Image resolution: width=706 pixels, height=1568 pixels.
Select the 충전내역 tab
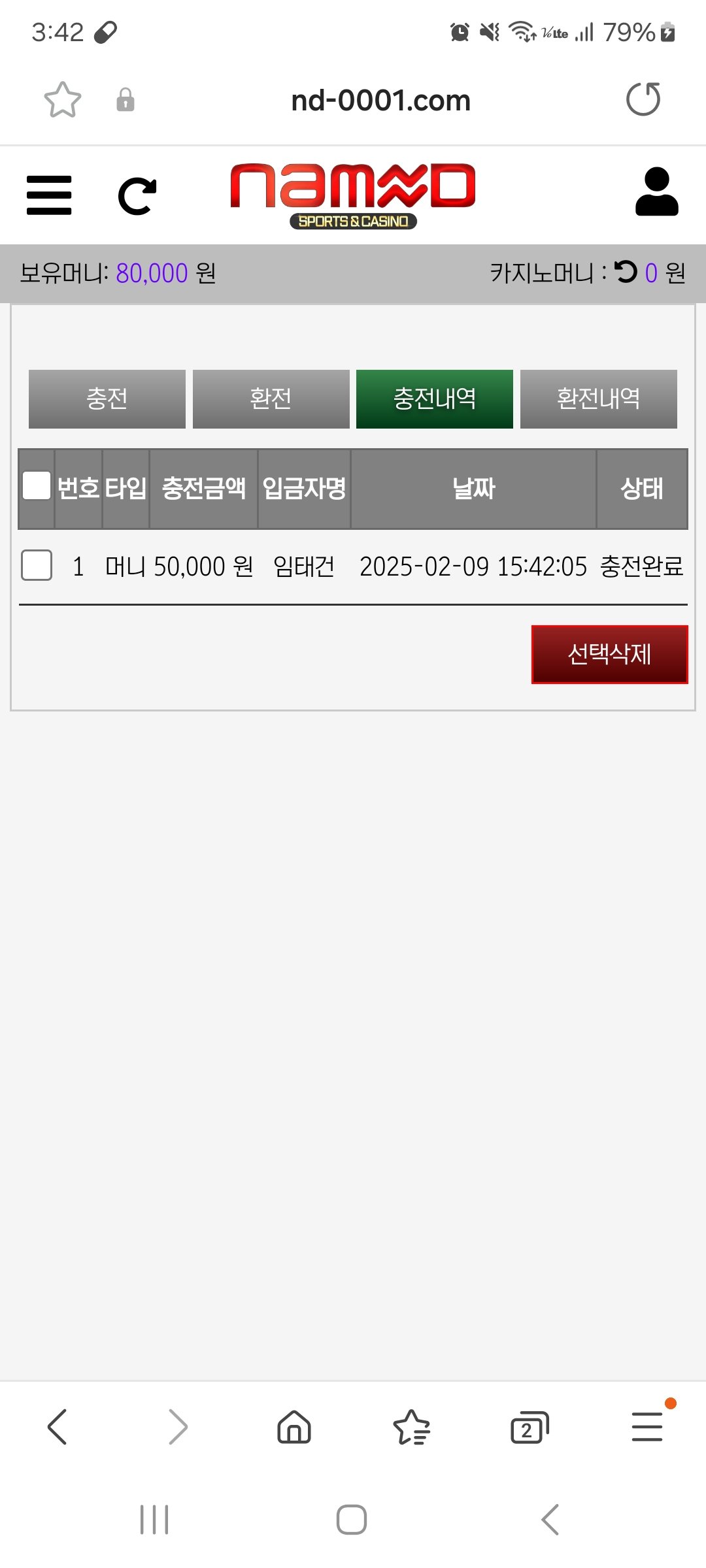tap(435, 399)
